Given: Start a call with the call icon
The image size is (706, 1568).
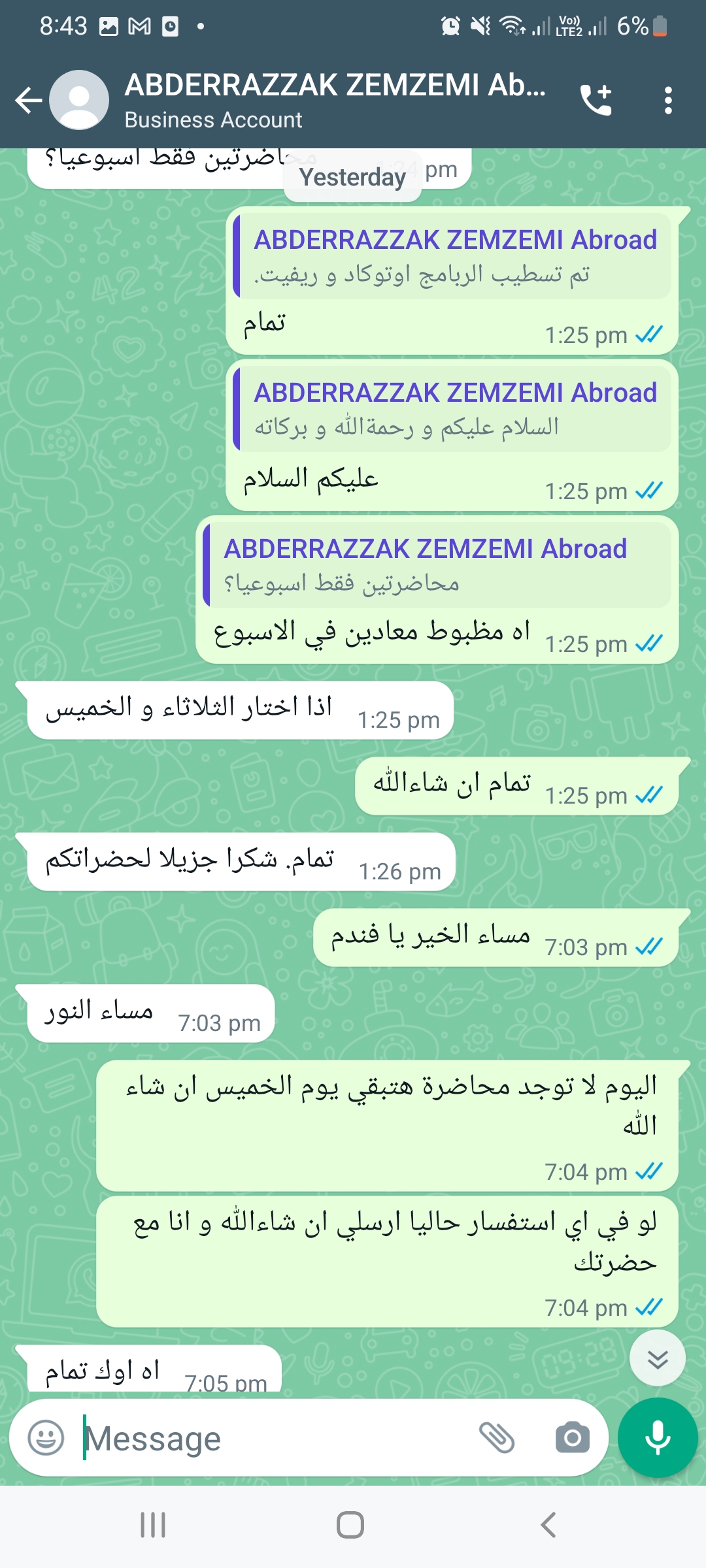Looking at the screenshot, I should click(x=596, y=101).
